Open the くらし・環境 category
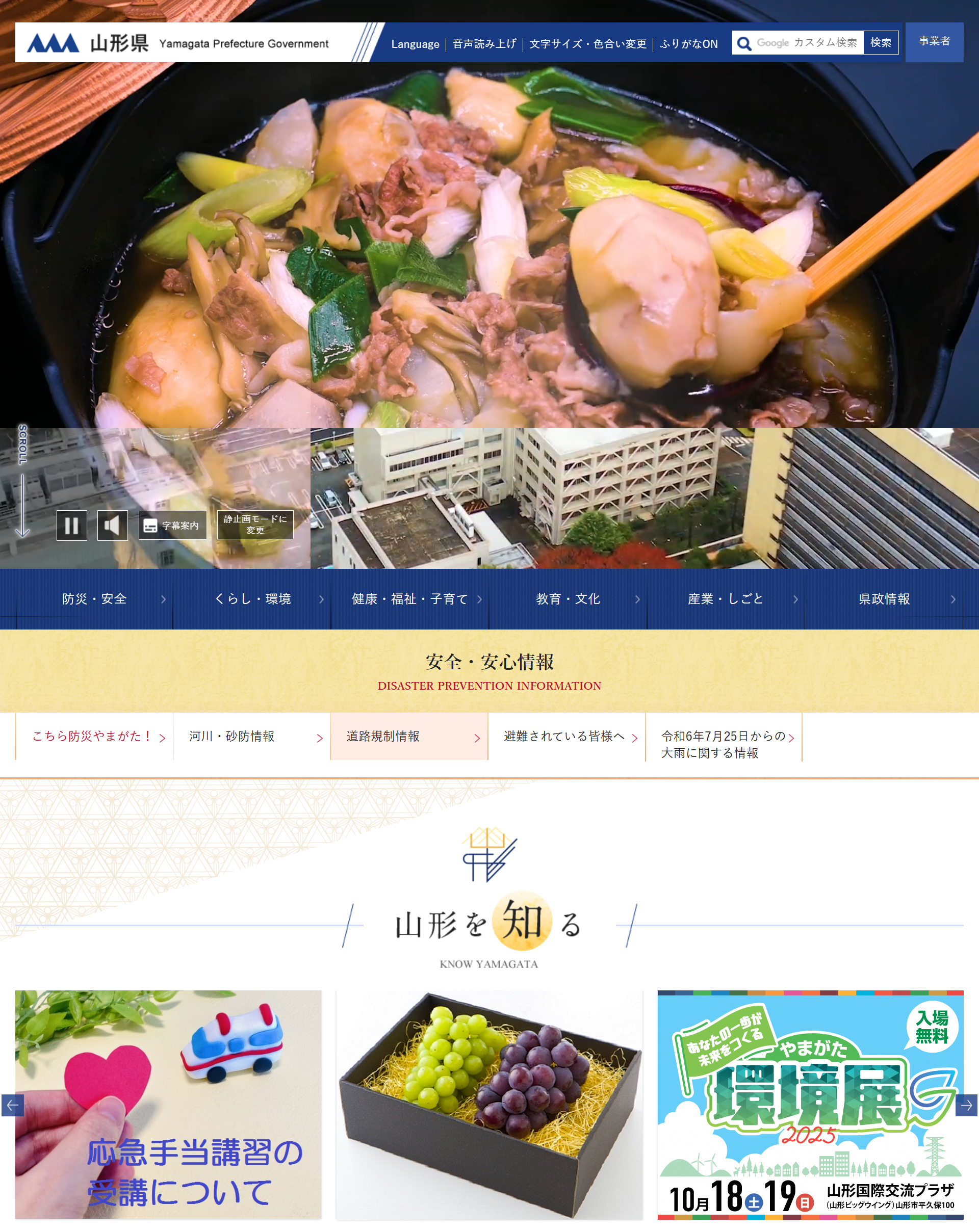The image size is (979, 1232). pos(252,599)
